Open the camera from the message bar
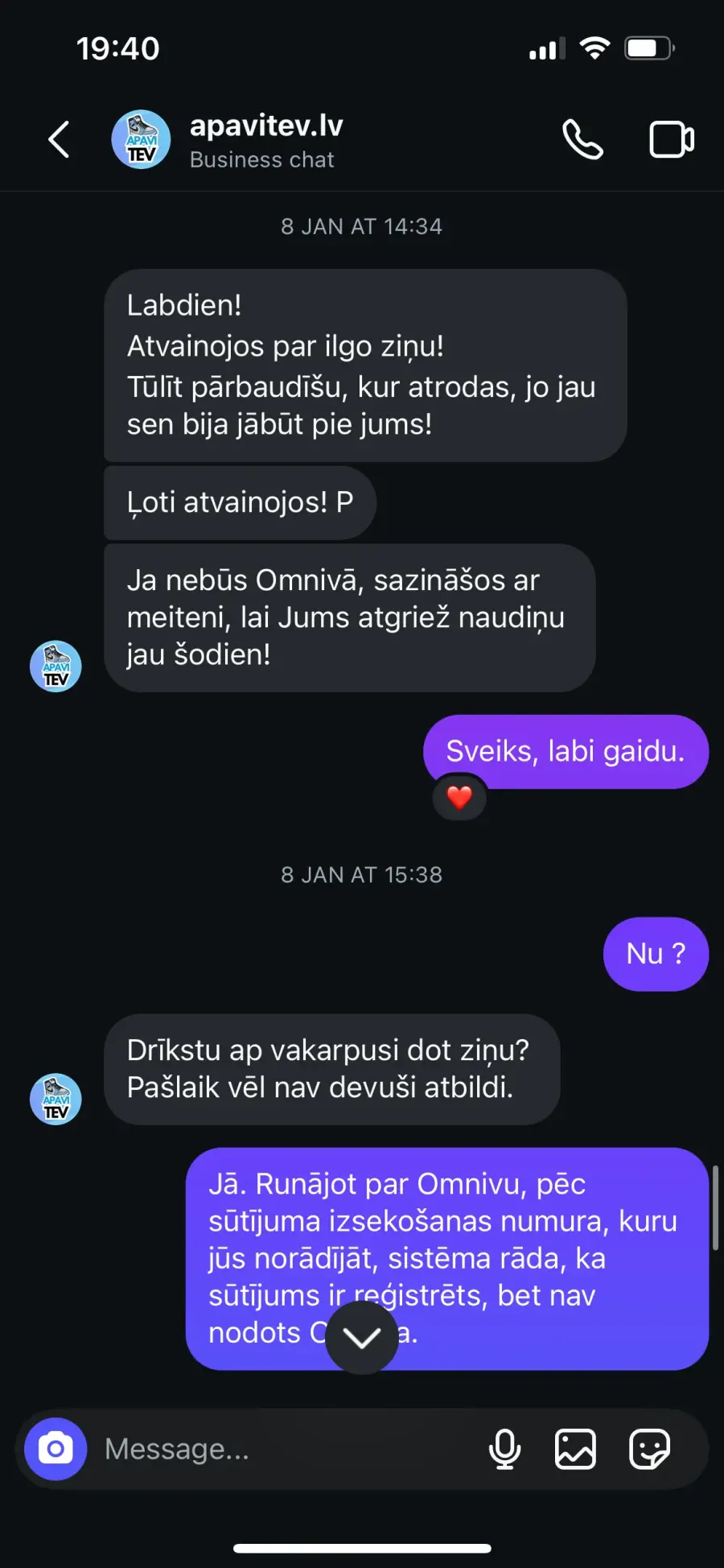 (56, 1449)
